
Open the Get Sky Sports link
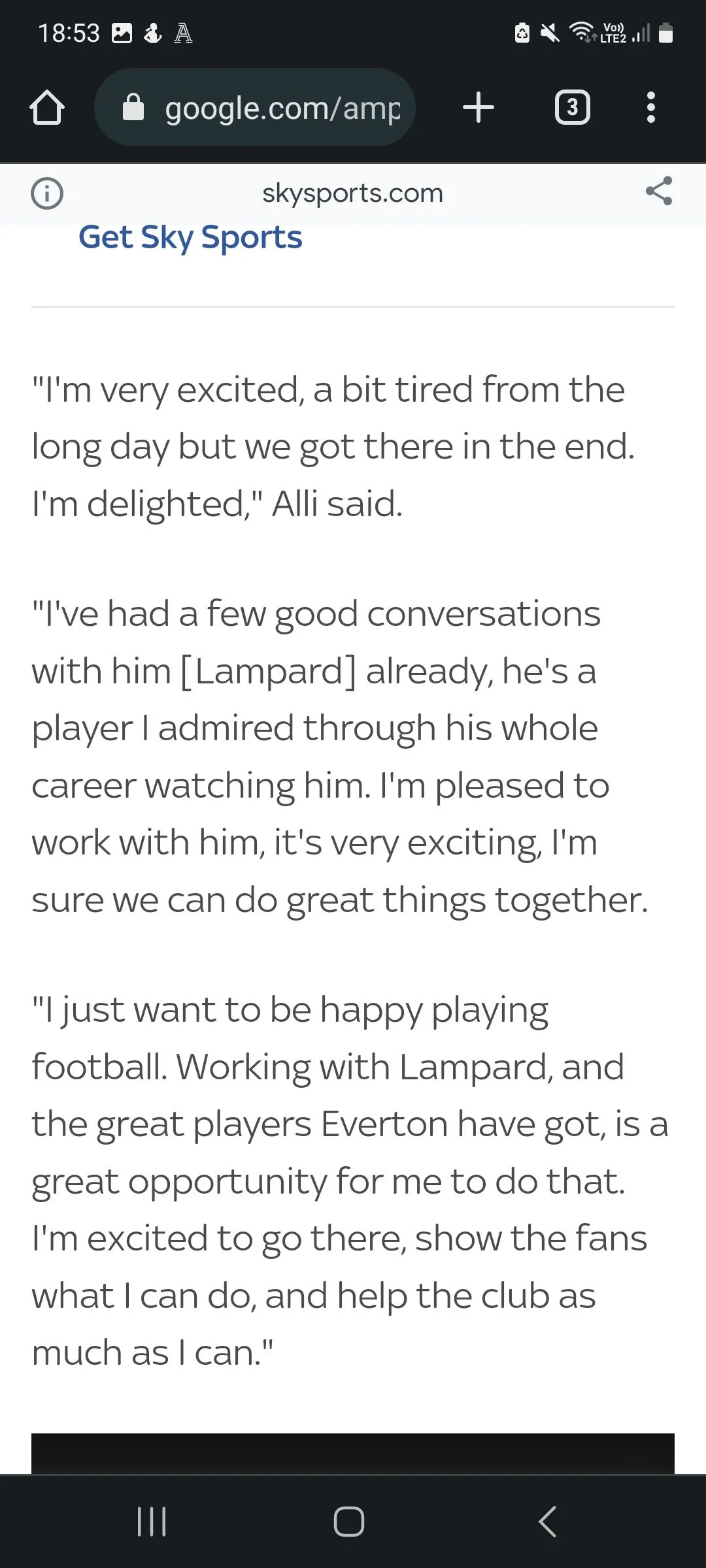coord(190,237)
